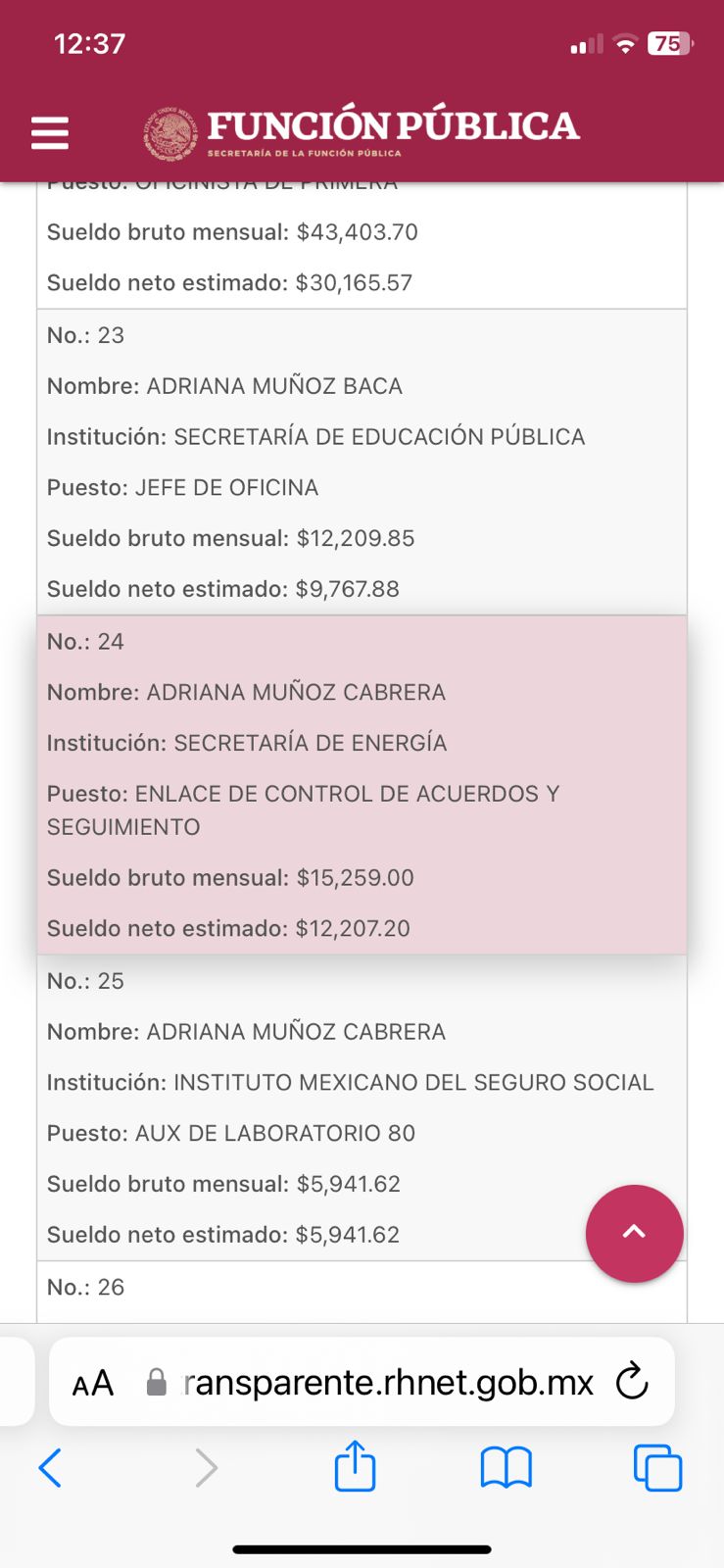Open Safari bookmarks

coord(506,1468)
